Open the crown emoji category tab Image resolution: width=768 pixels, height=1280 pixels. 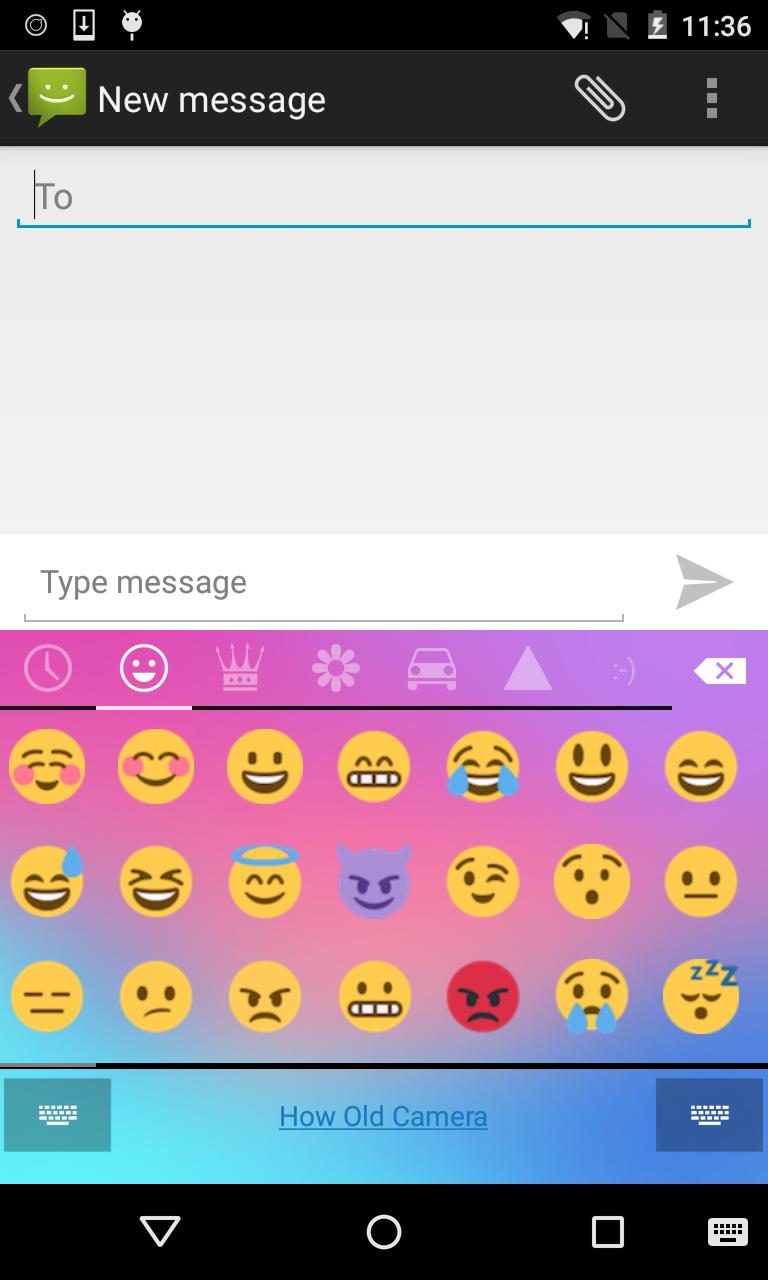click(x=240, y=668)
